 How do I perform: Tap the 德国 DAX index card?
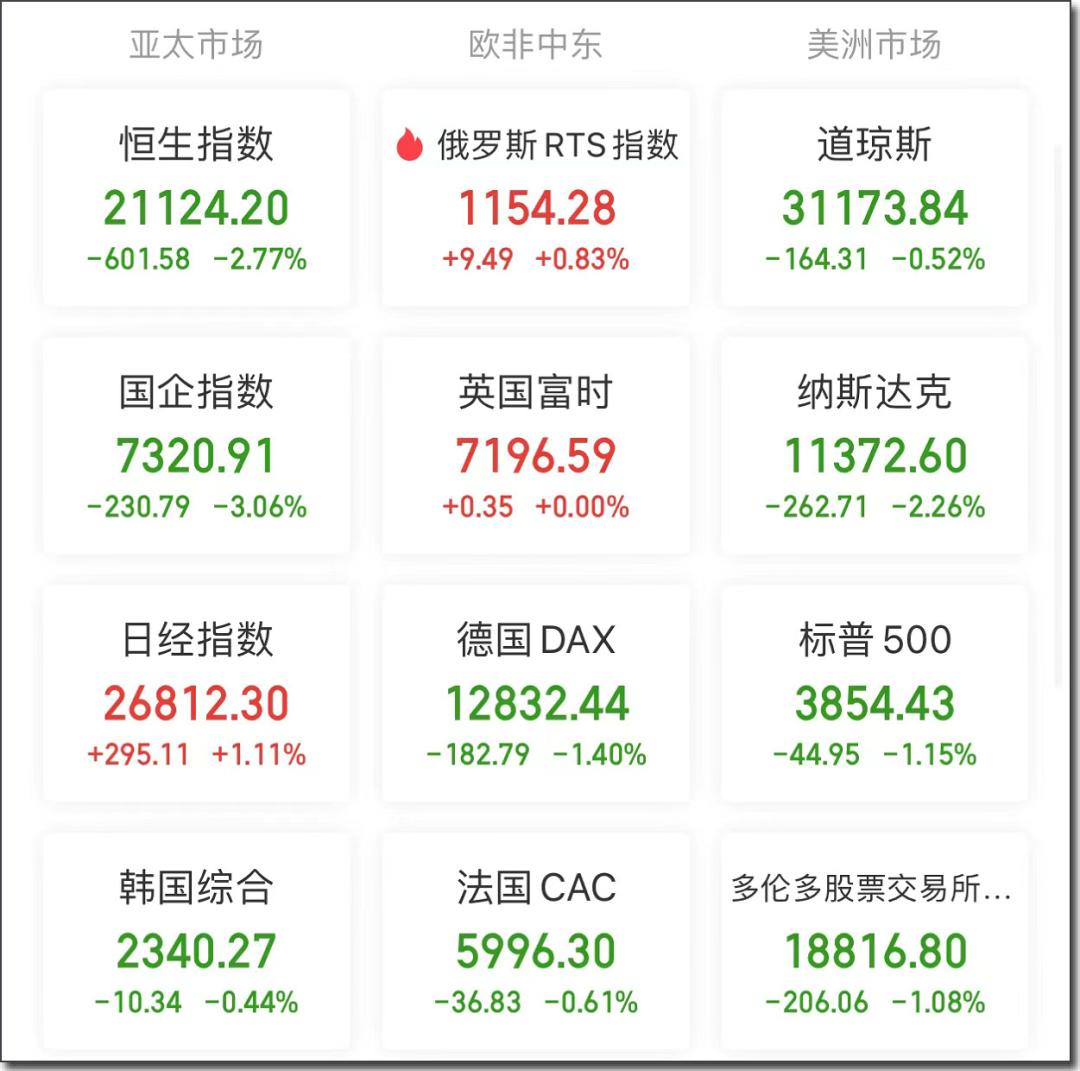pos(536,695)
